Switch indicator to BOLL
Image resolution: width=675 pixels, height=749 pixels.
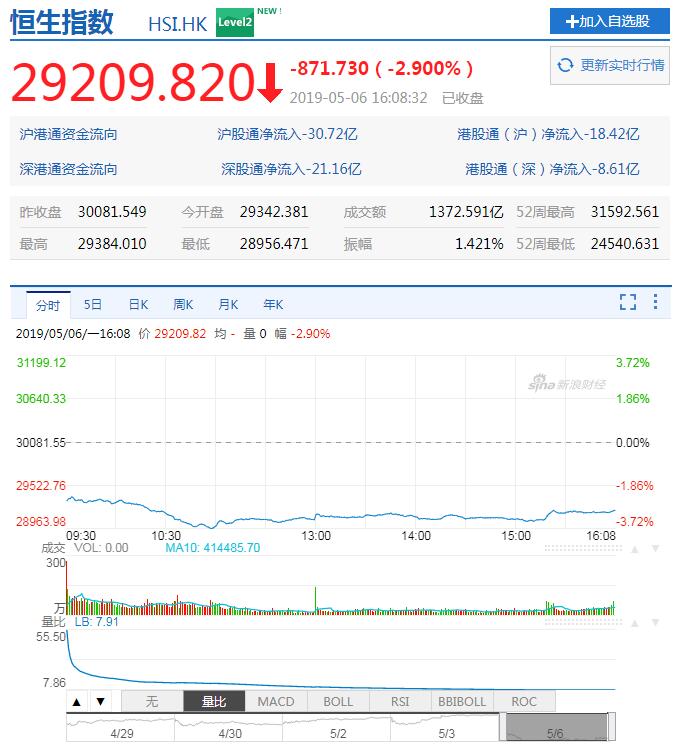338,701
